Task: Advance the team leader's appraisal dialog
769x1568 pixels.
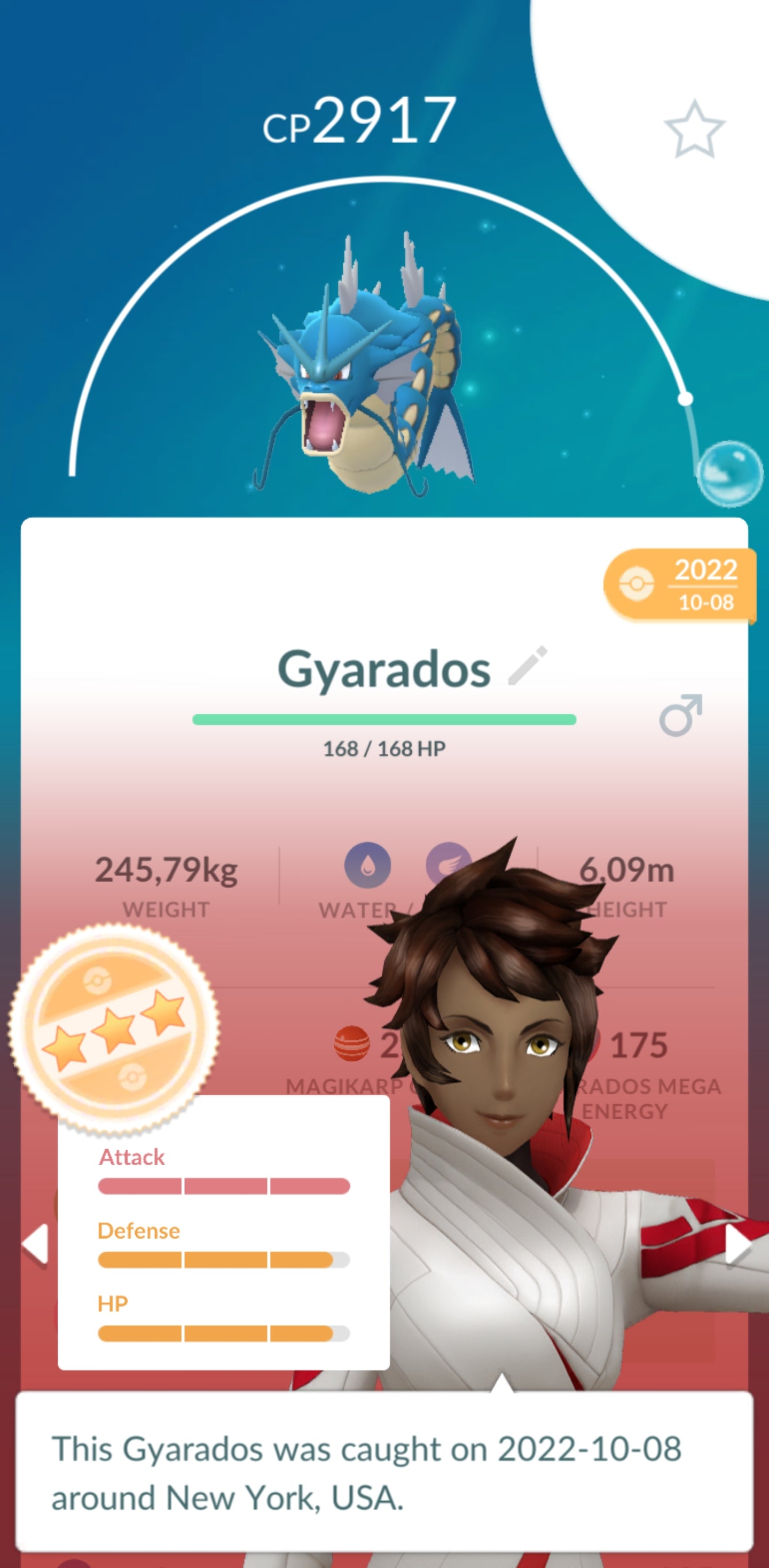Action: [x=384, y=1472]
